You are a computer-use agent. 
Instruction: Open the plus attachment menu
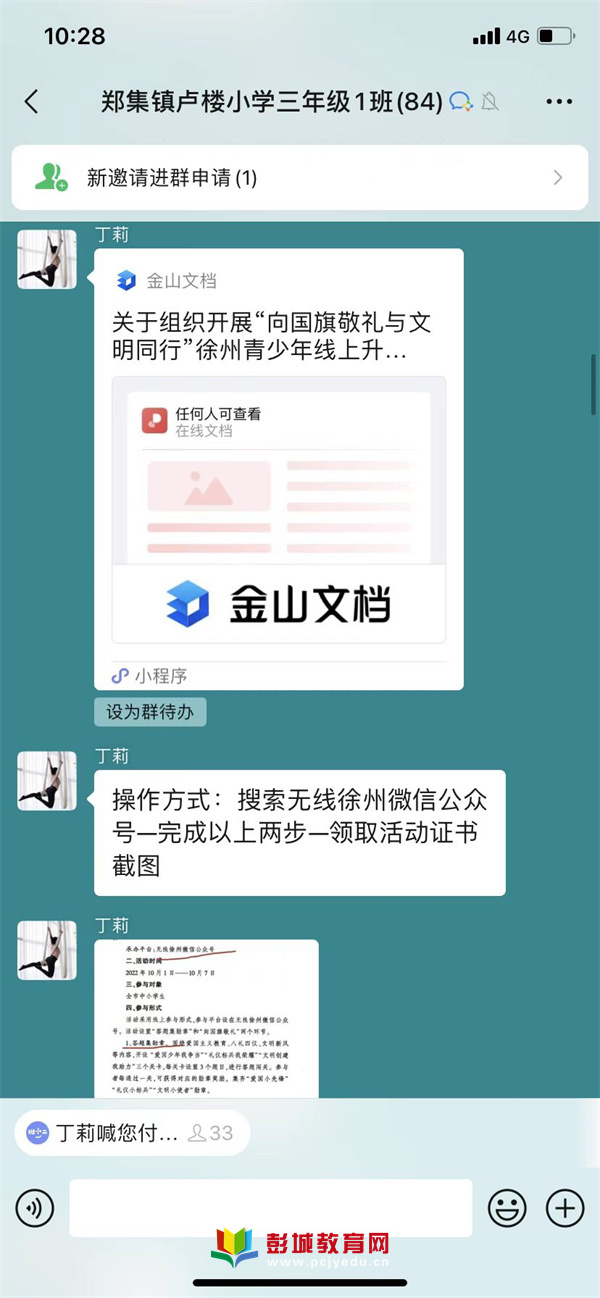[565, 1209]
